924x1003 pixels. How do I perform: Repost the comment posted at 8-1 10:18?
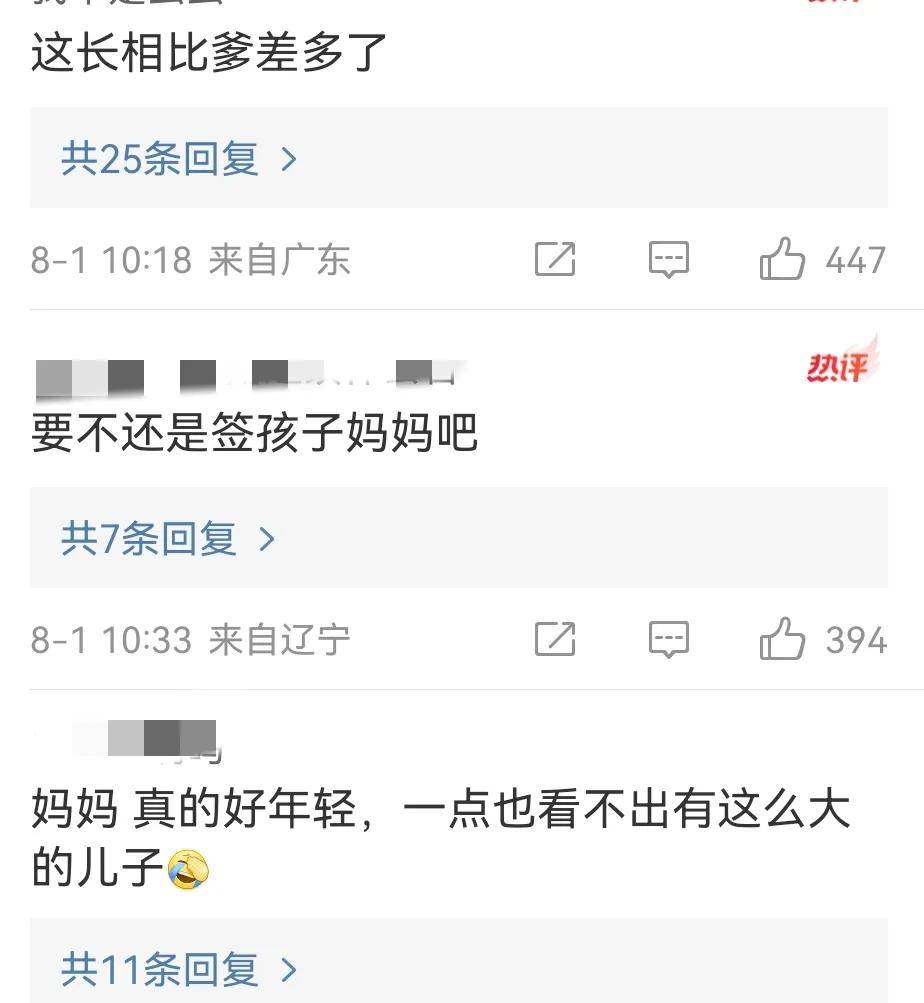click(x=555, y=260)
